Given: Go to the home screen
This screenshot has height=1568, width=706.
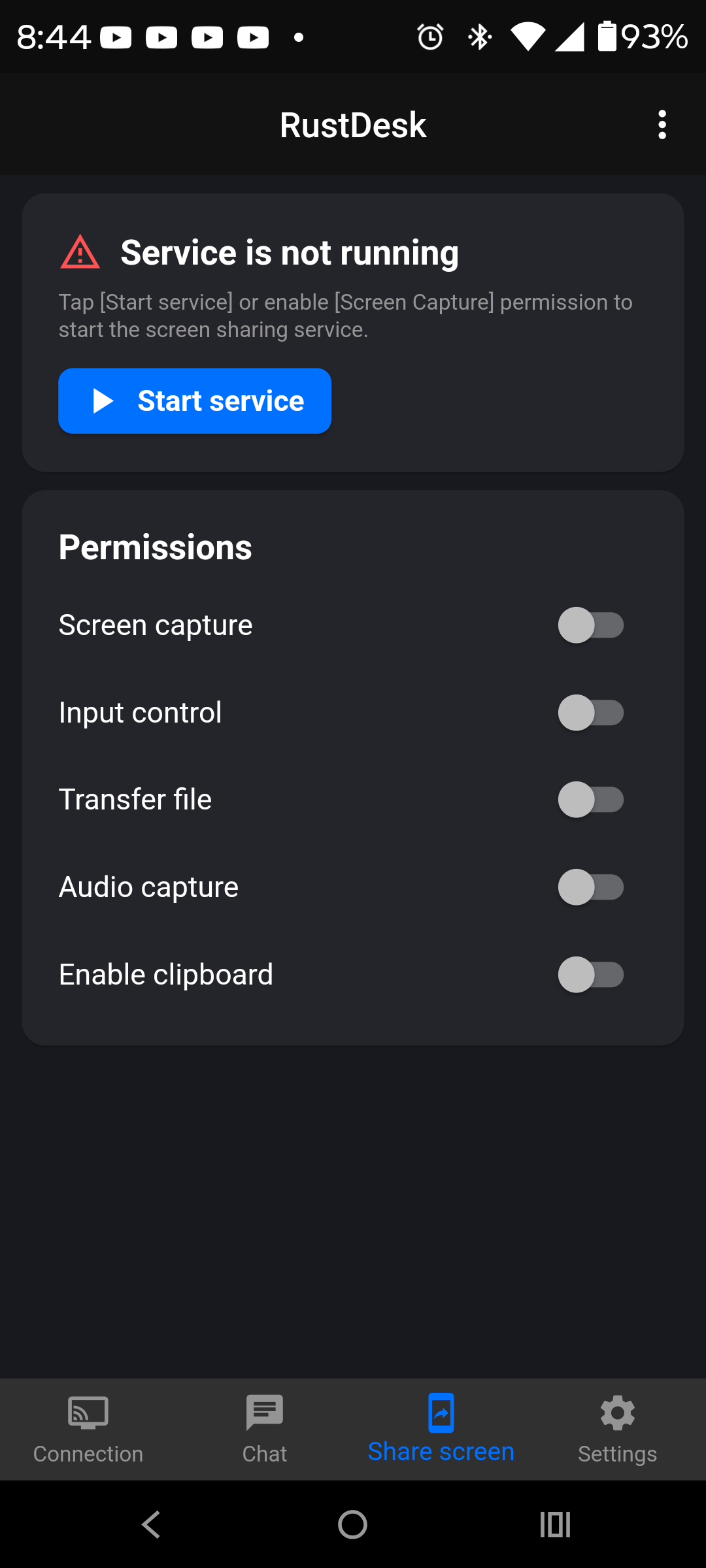Looking at the screenshot, I should 352,1525.
